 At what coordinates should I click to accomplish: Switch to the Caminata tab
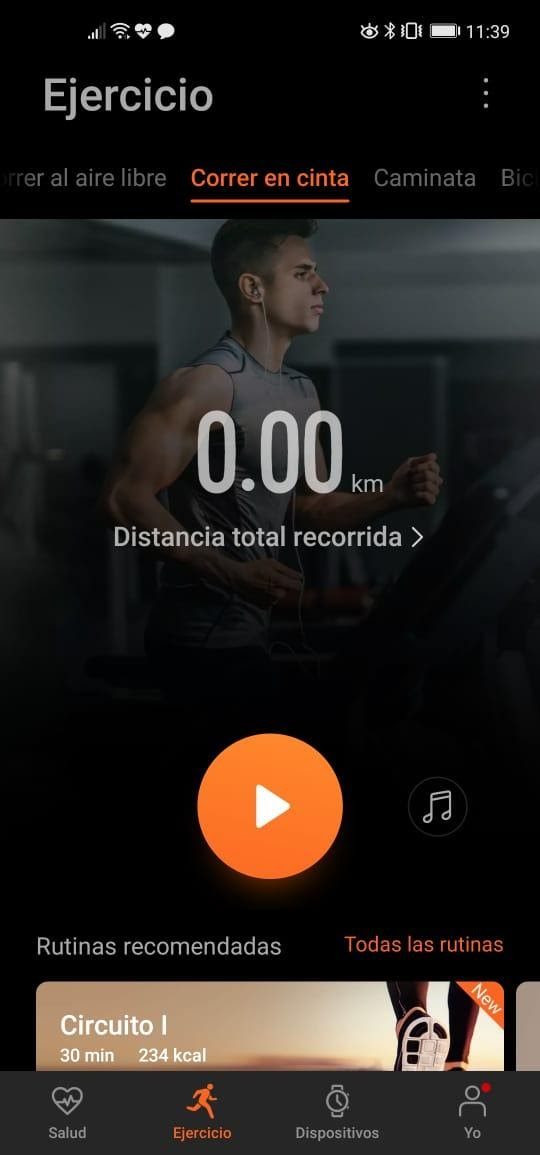[x=424, y=178]
